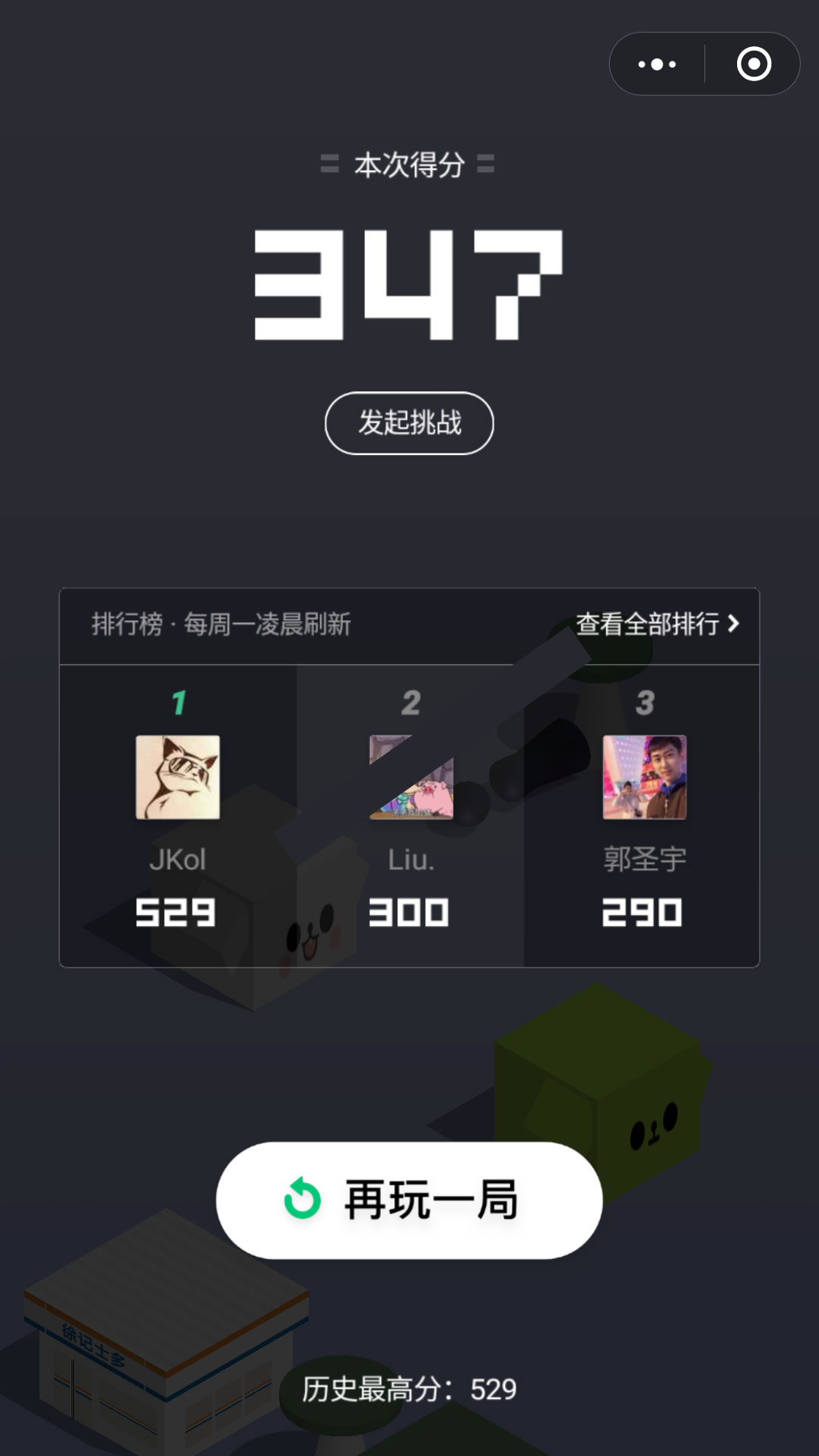The width and height of the screenshot is (819, 1456).
Task: Open JKol's leaderboard entry
Action: click(x=177, y=815)
